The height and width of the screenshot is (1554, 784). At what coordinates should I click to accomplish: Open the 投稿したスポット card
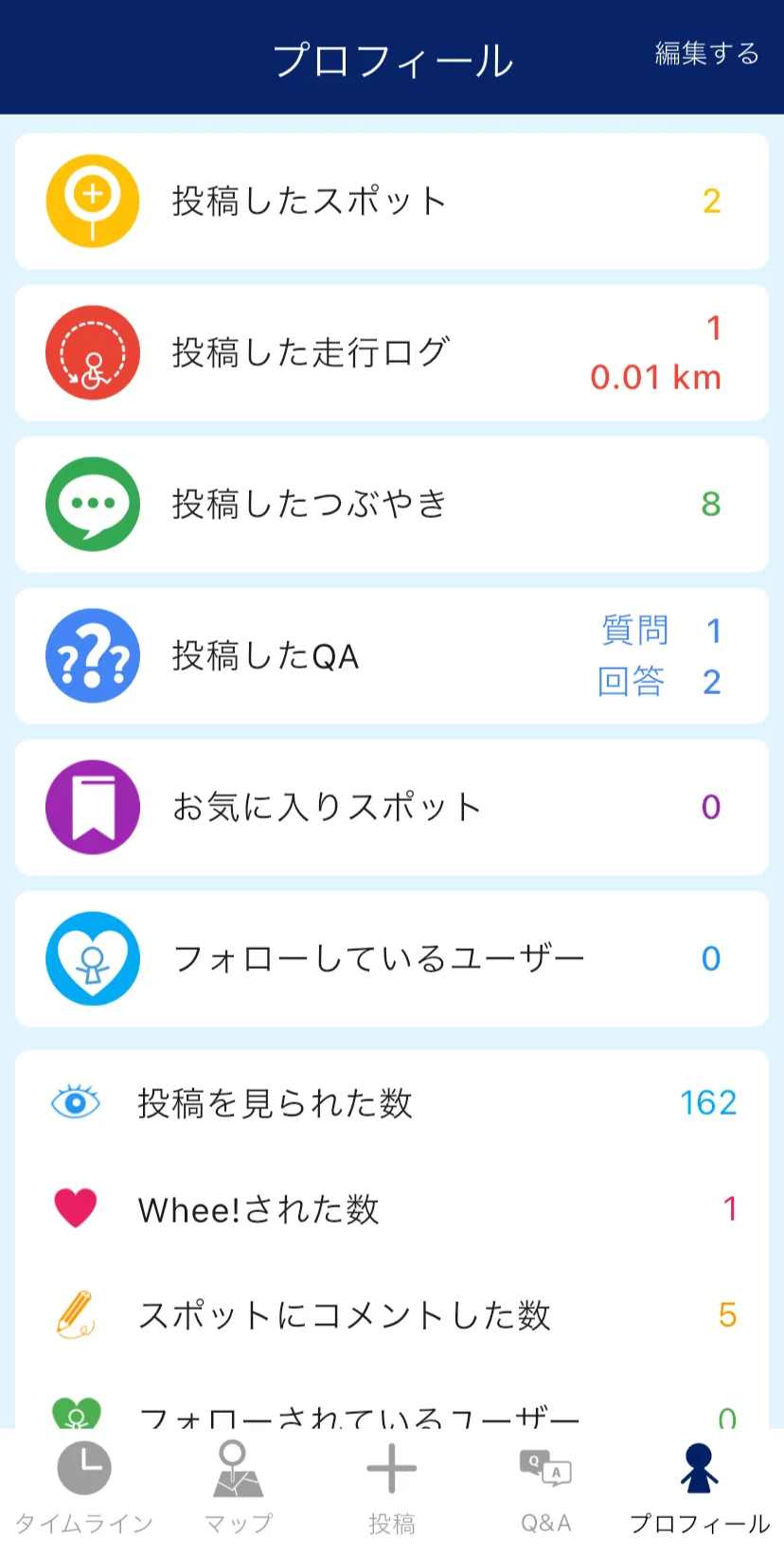[x=391, y=202]
